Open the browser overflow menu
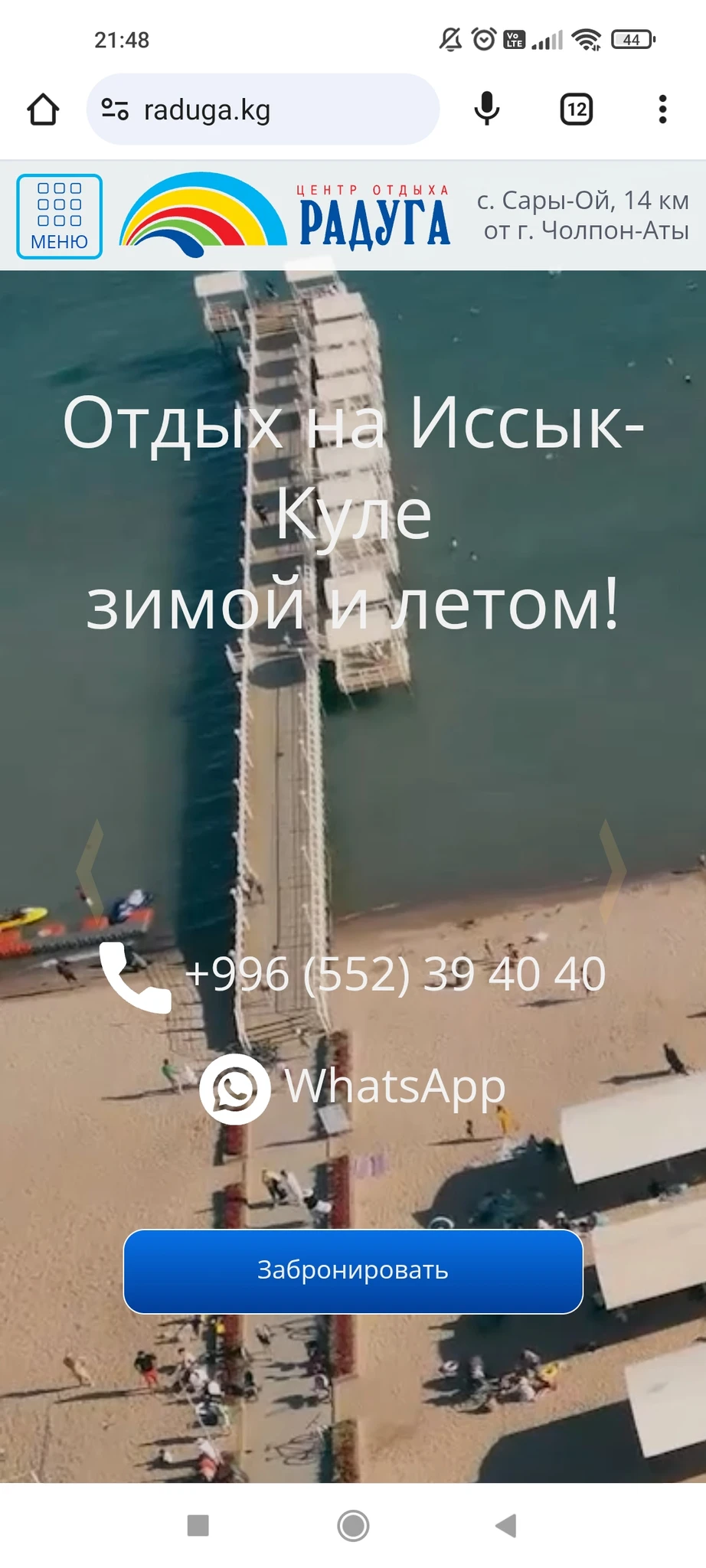 [662, 109]
